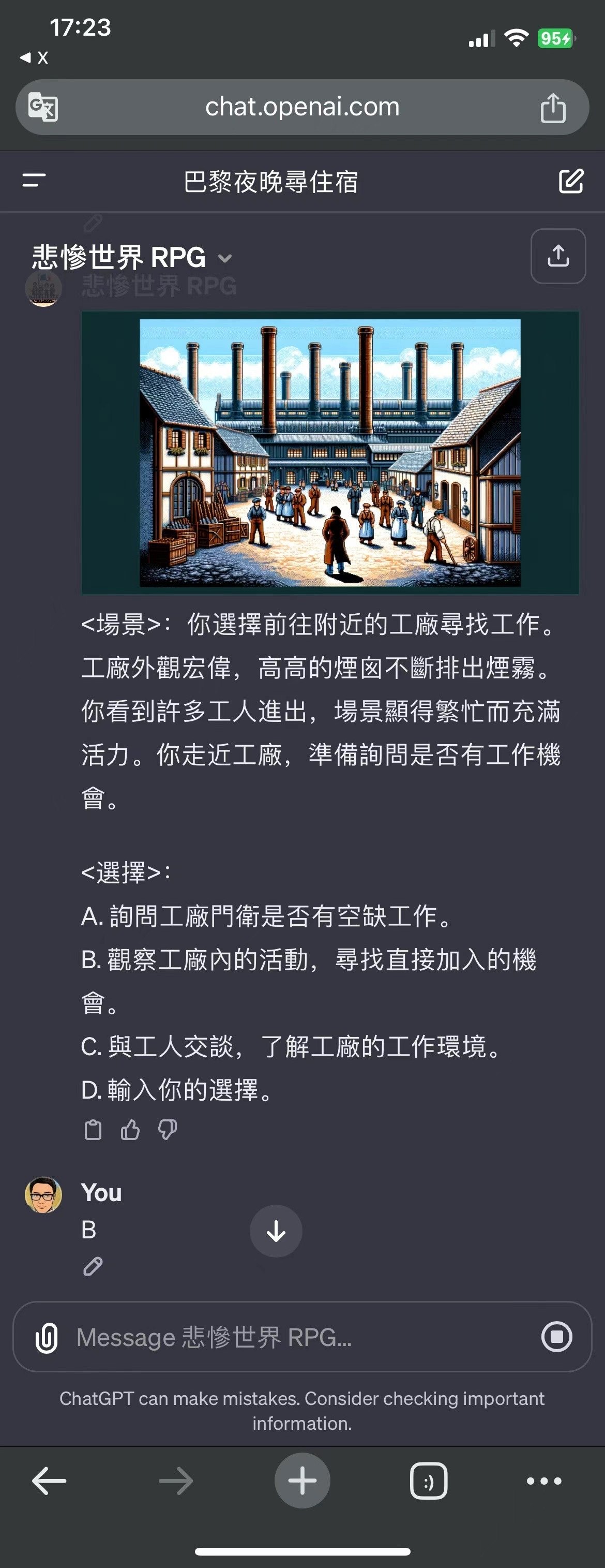
Task: Tap the chat.openai.com address bar
Action: point(302,108)
